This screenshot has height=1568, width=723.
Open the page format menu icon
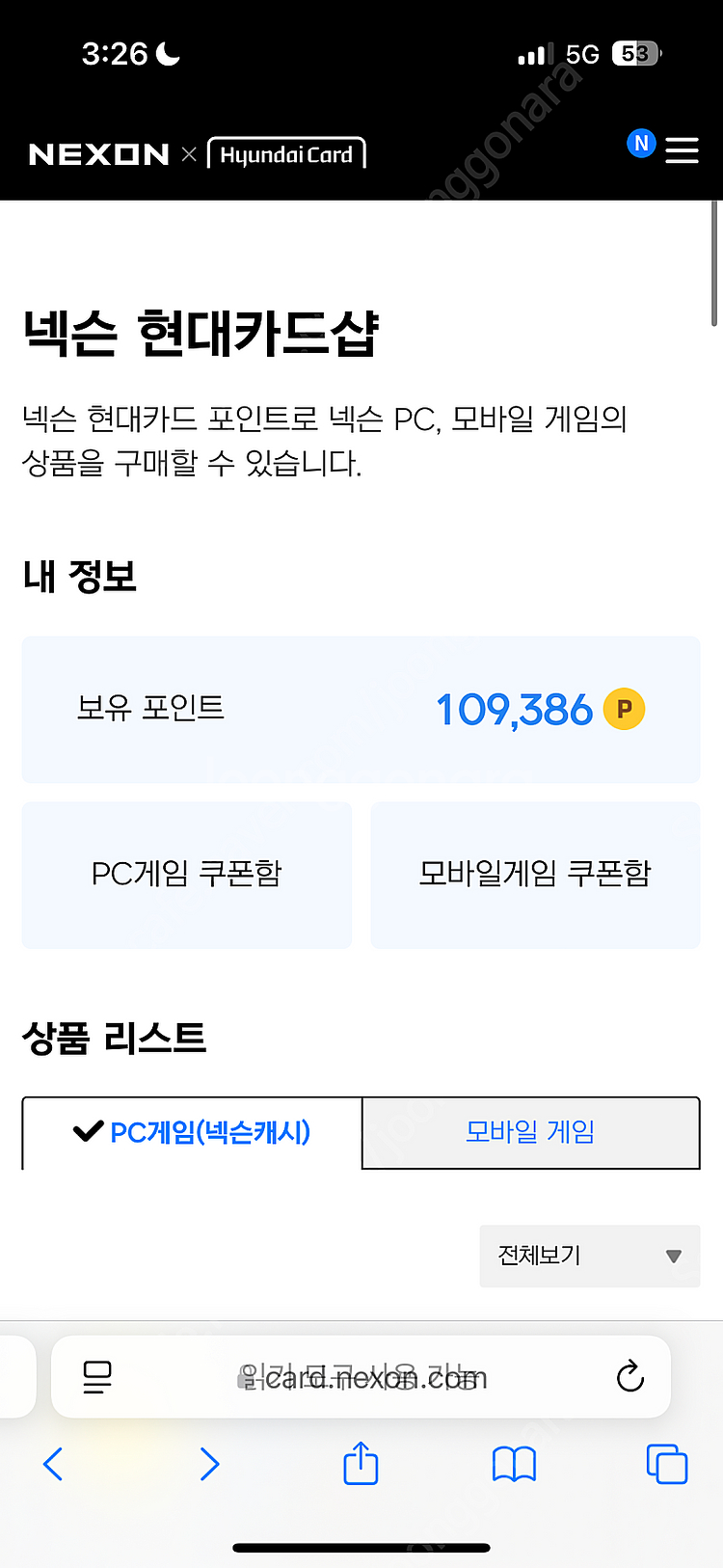point(97,1377)
